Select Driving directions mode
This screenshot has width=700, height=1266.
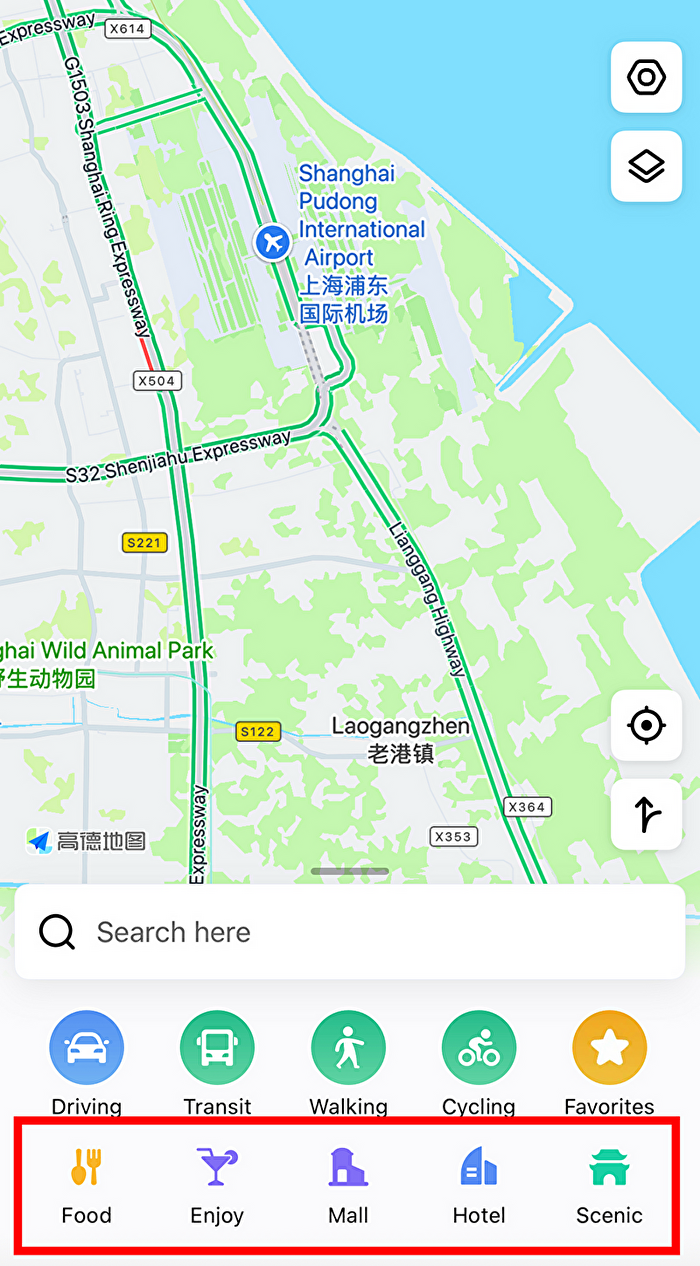point(87,1049)
